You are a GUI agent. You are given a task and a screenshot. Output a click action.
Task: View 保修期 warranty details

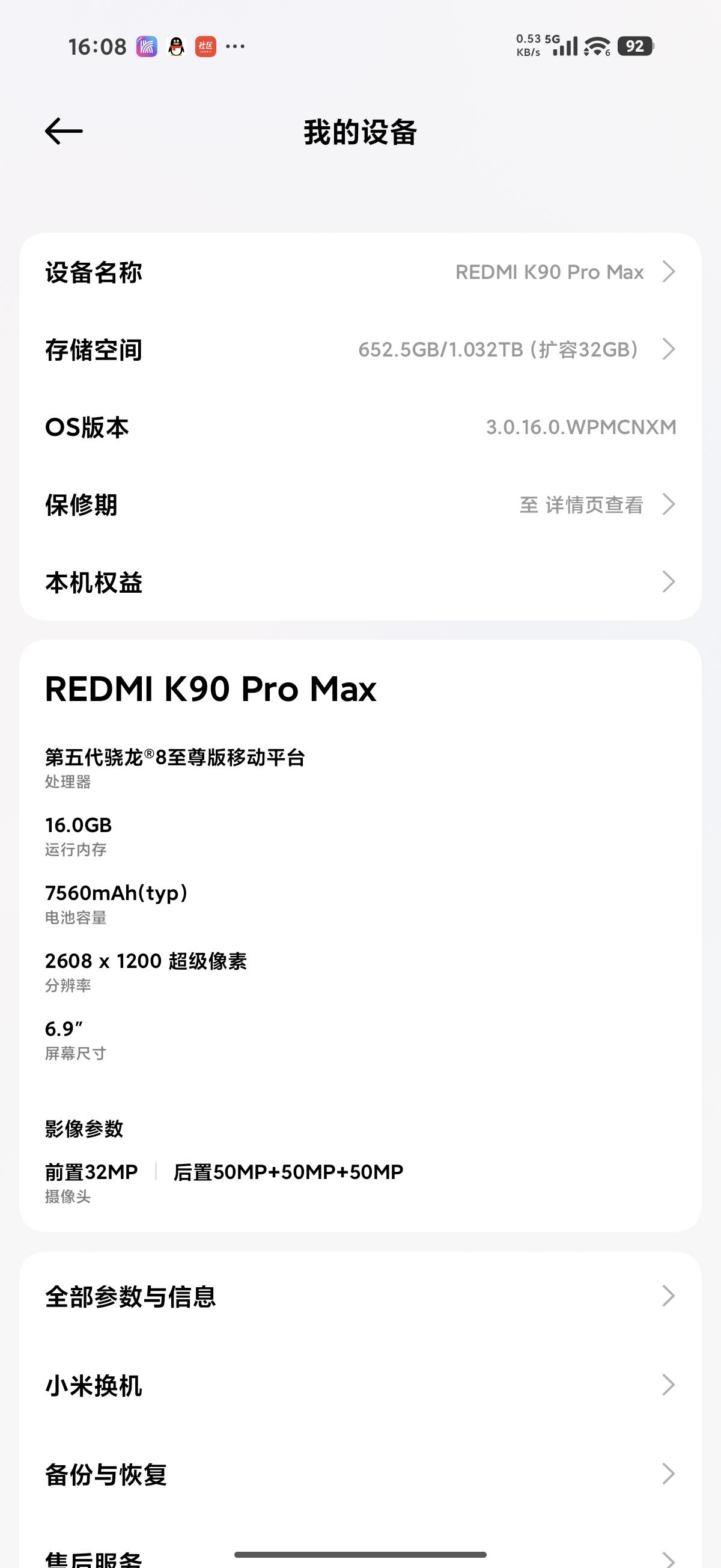[360, 504]
